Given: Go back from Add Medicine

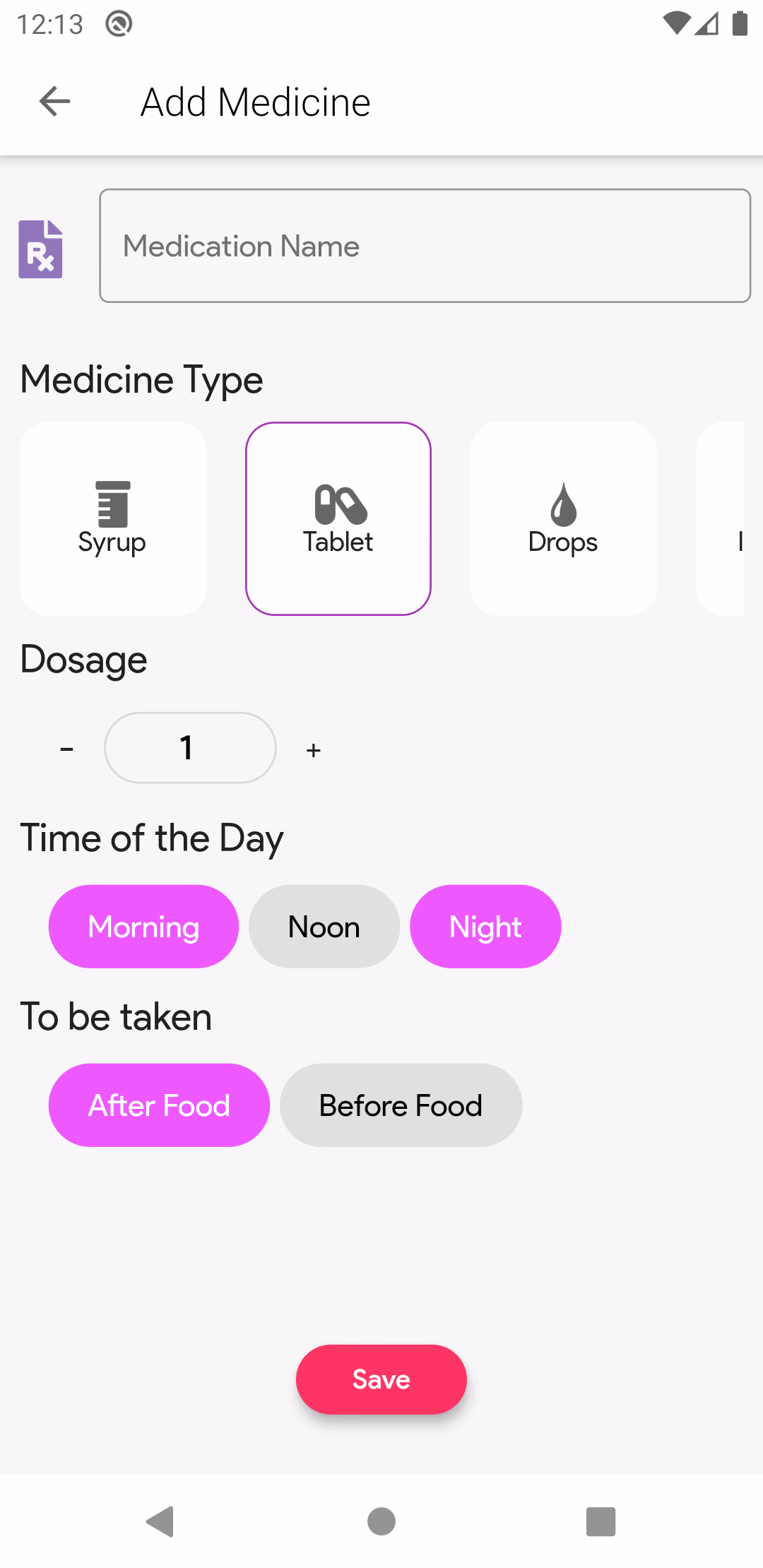Looking at the screenshot, I should tap(54, 102).
